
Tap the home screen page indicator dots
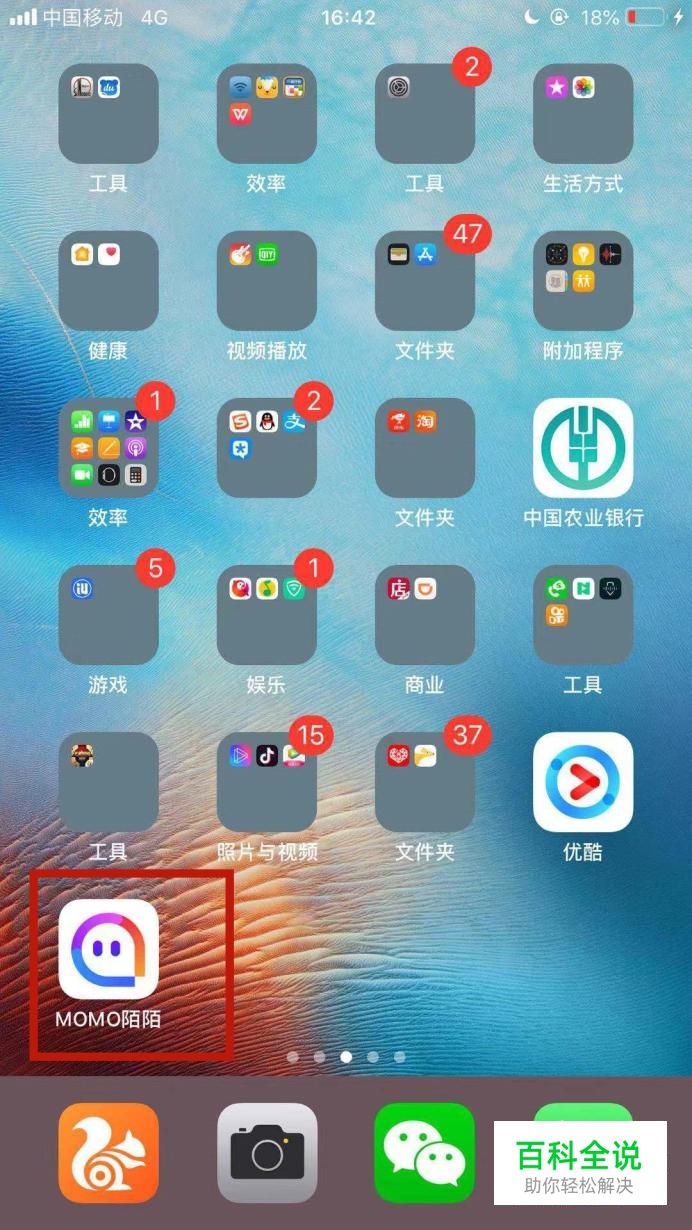[346, 1056]
